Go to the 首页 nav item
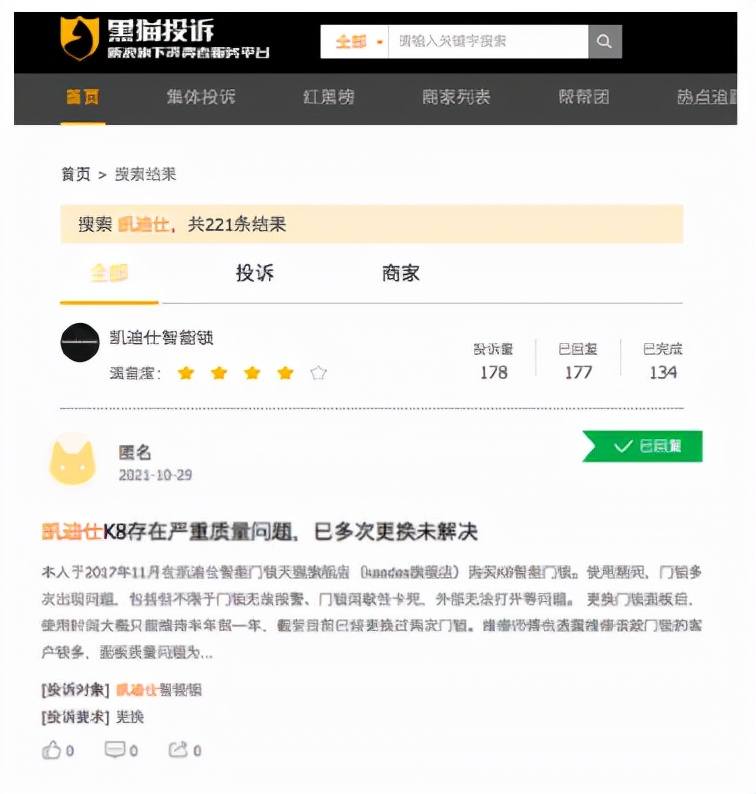 tap(83, 97)
